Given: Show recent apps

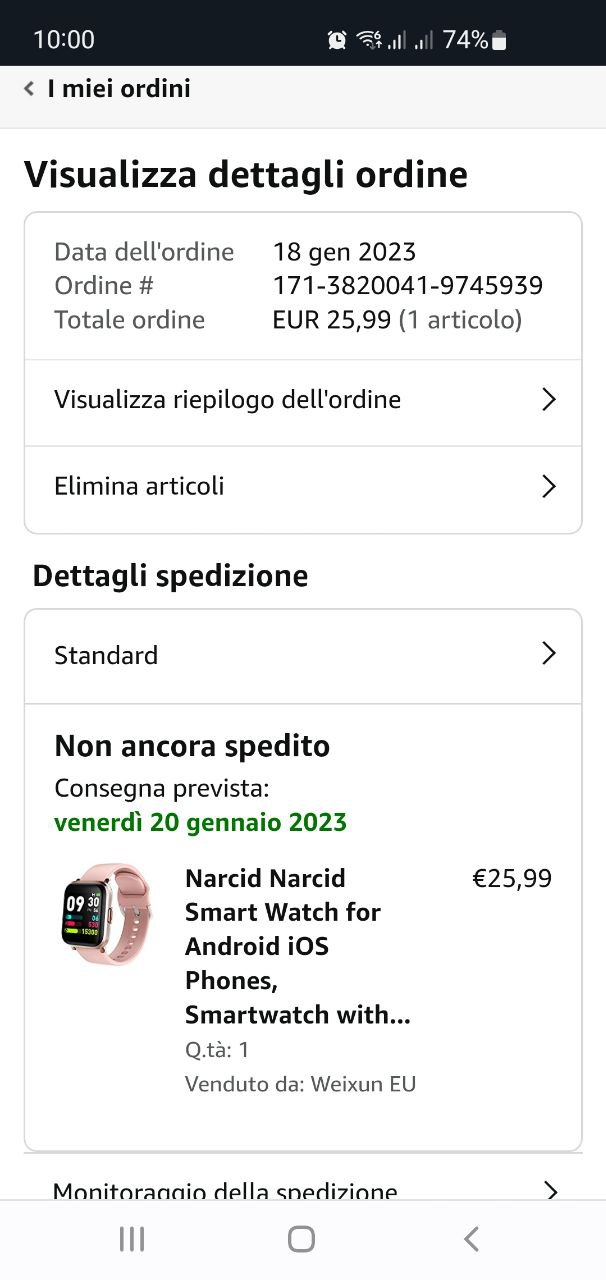Looking at the screenshot, I should tap(131, 1240).
